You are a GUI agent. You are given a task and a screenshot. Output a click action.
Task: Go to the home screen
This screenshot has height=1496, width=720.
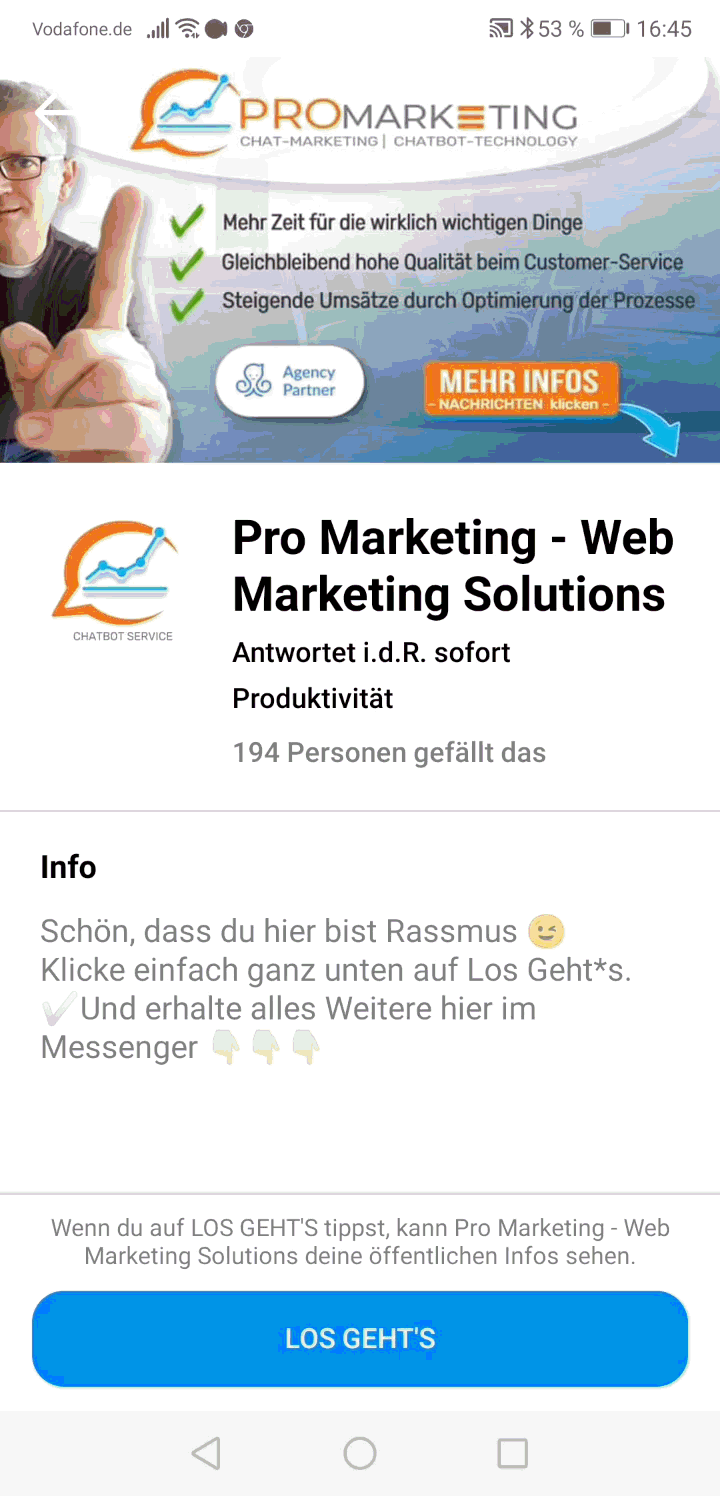click(x=360, y=1453)
